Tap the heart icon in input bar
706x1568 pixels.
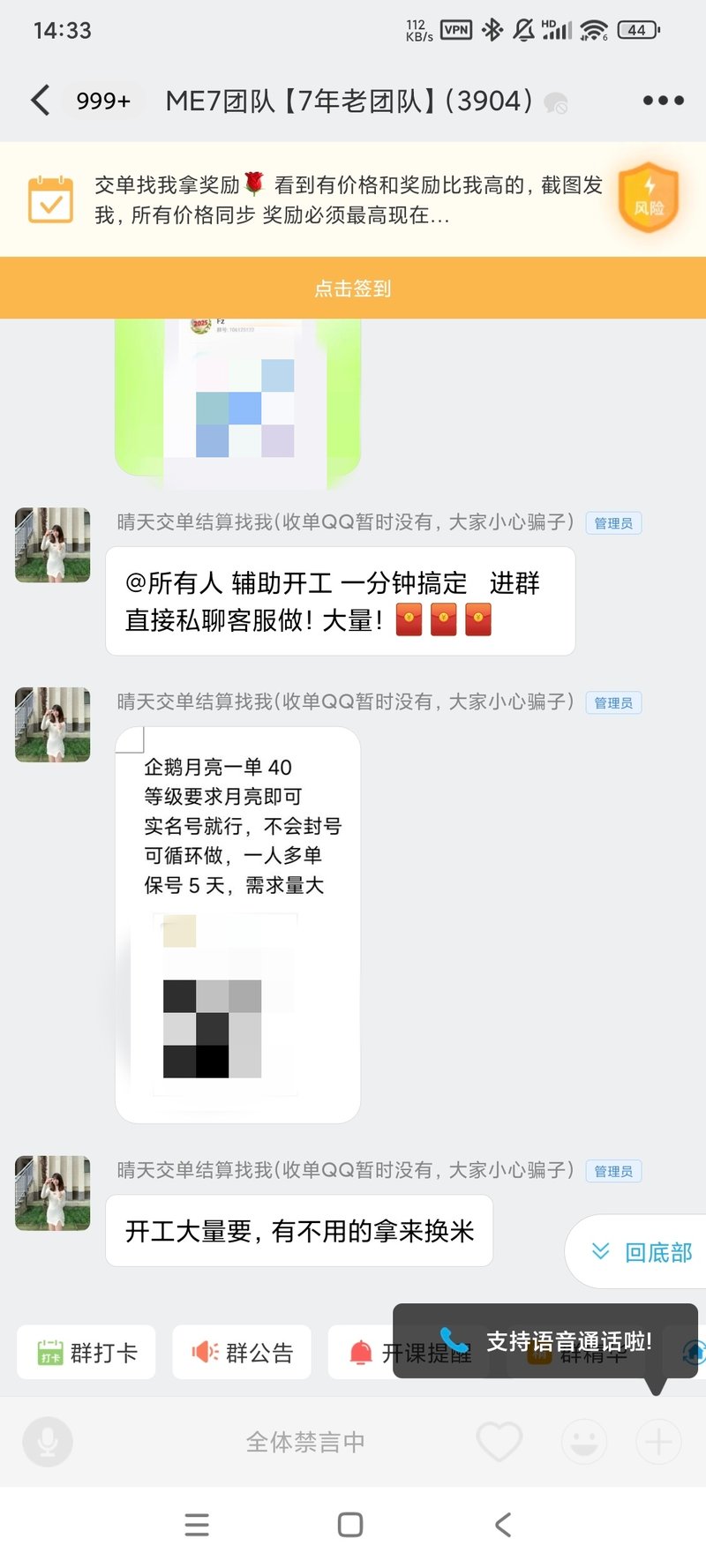coord(499,1442)
